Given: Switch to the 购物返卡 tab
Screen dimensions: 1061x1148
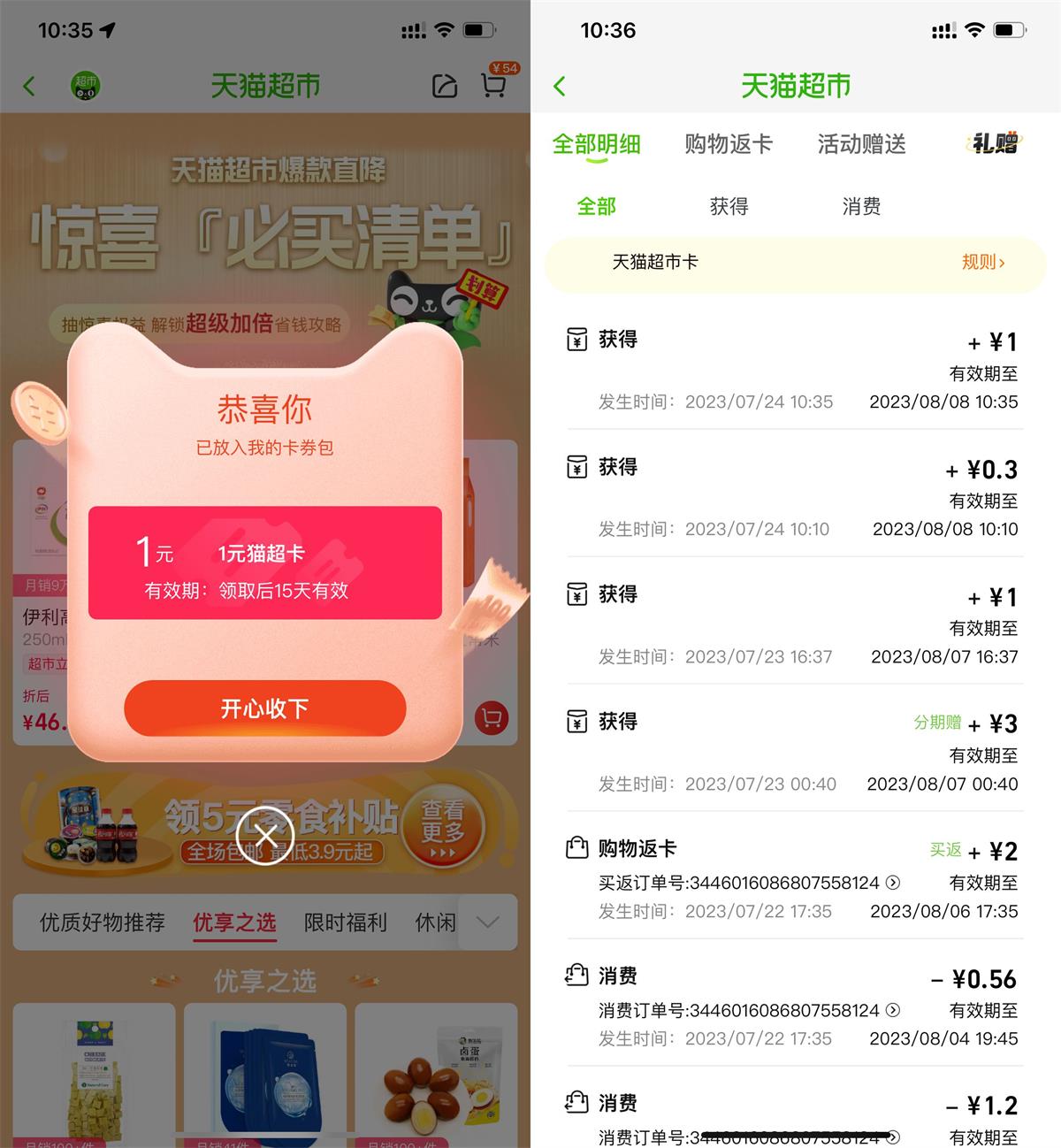Looking at the screenshot, I should click(729, 144).
